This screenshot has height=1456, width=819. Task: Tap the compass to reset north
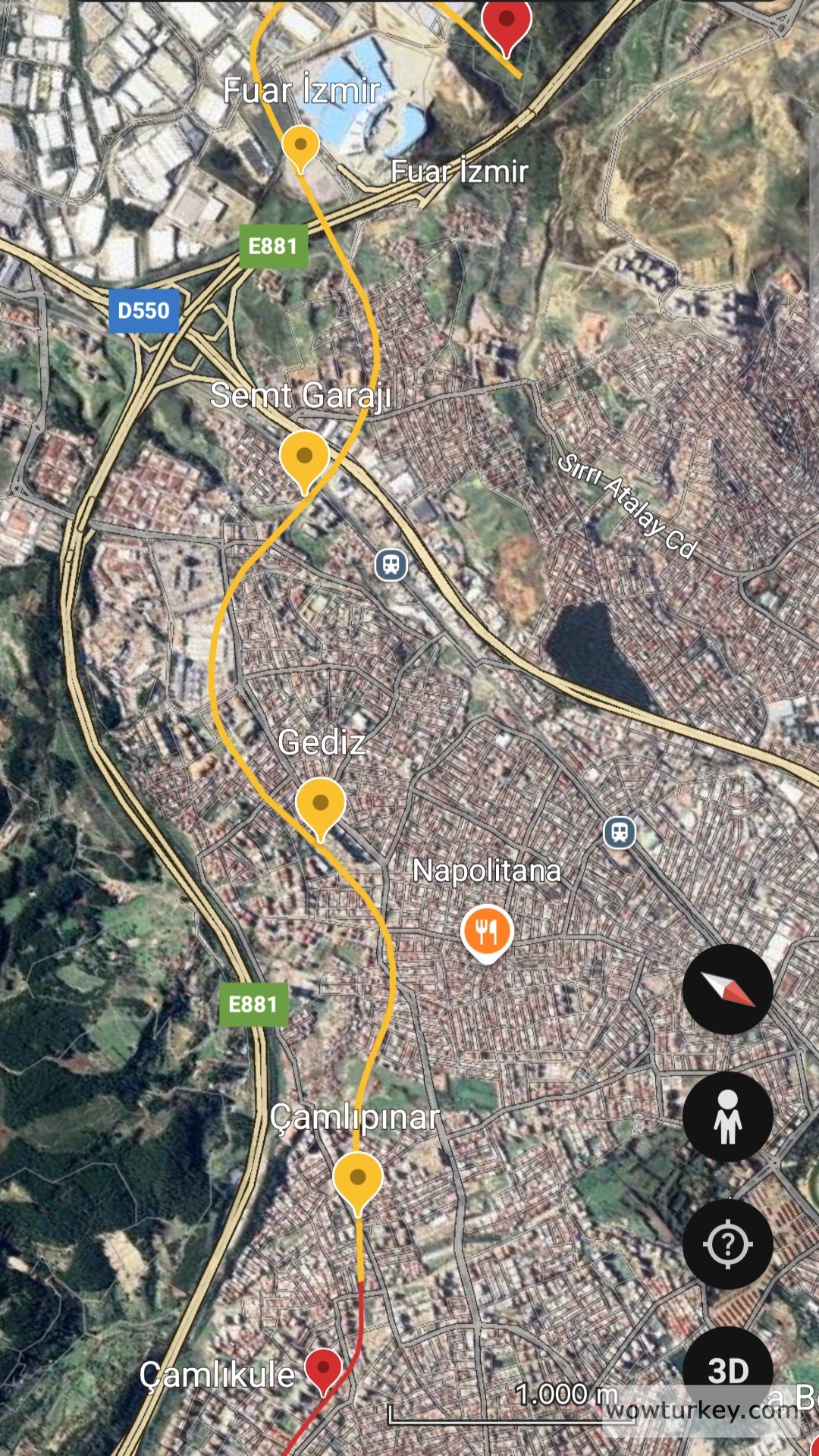[727, 989]
